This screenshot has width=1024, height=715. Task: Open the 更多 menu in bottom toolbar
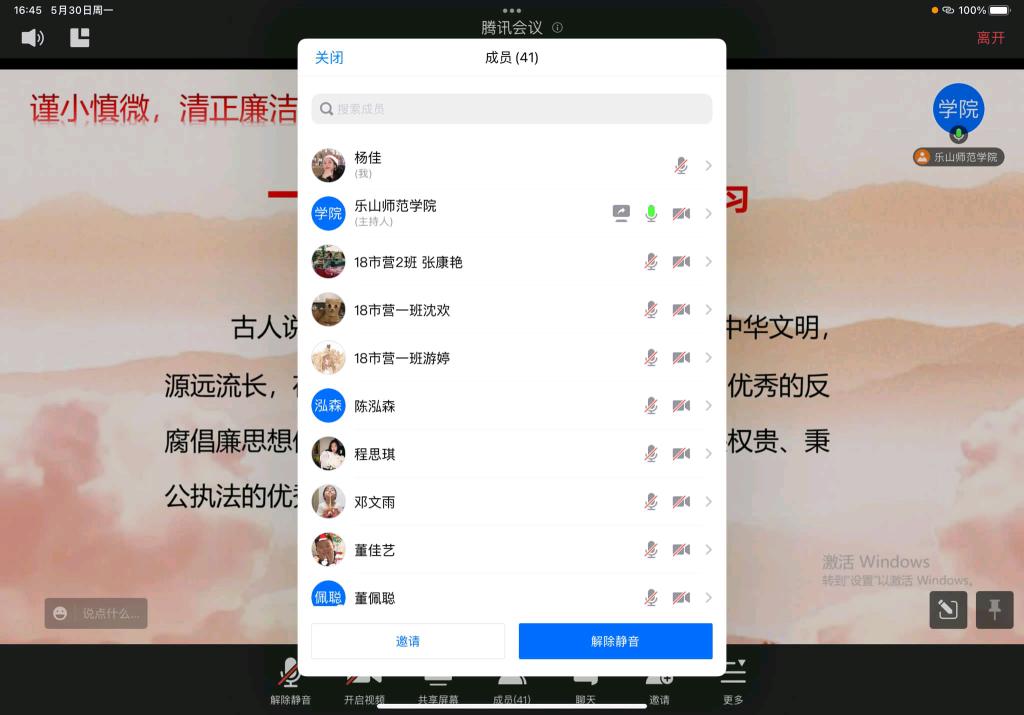[x=733, y=680]
